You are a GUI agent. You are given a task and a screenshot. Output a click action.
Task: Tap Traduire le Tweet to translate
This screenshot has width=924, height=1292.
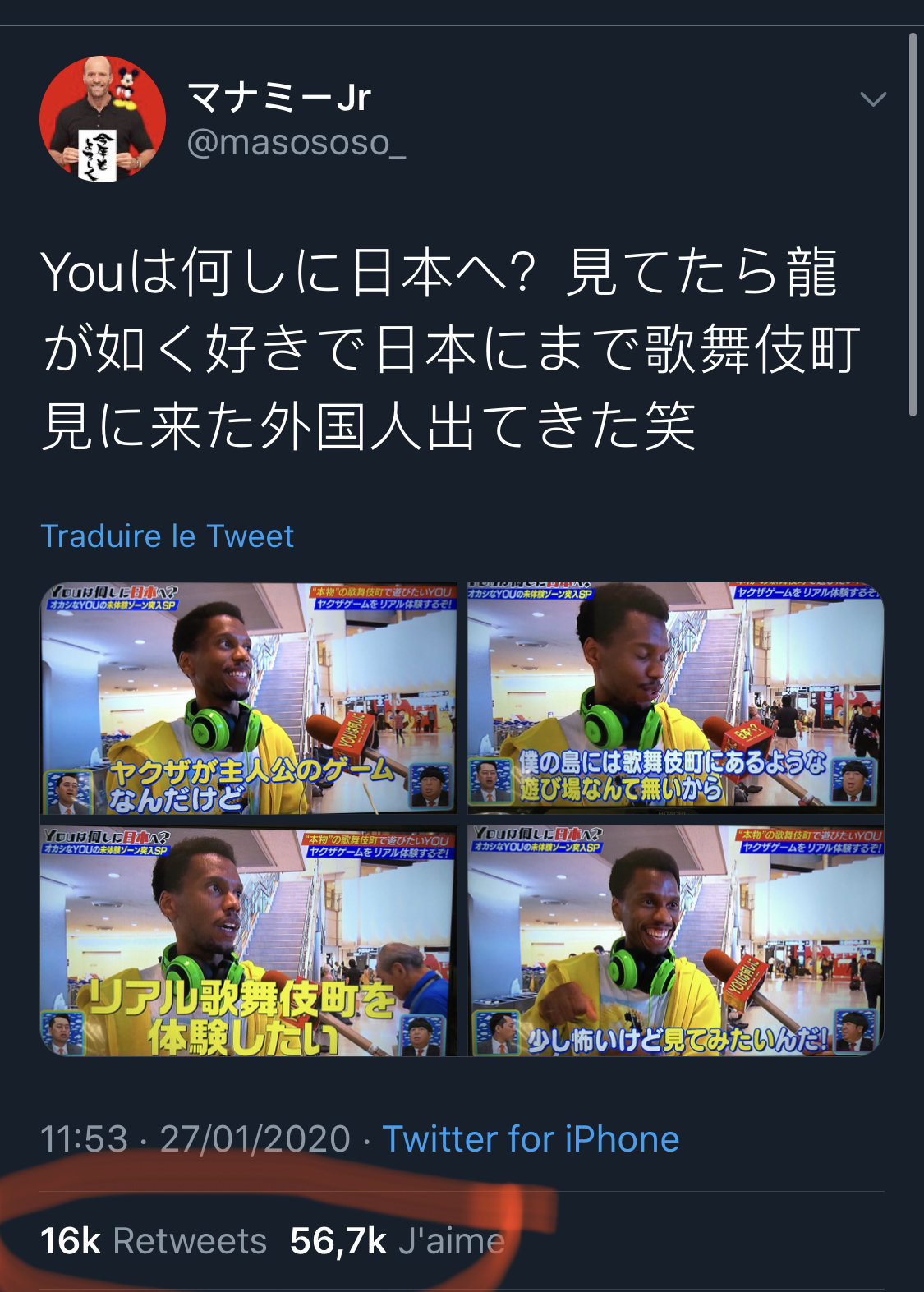tap(168, 536)
